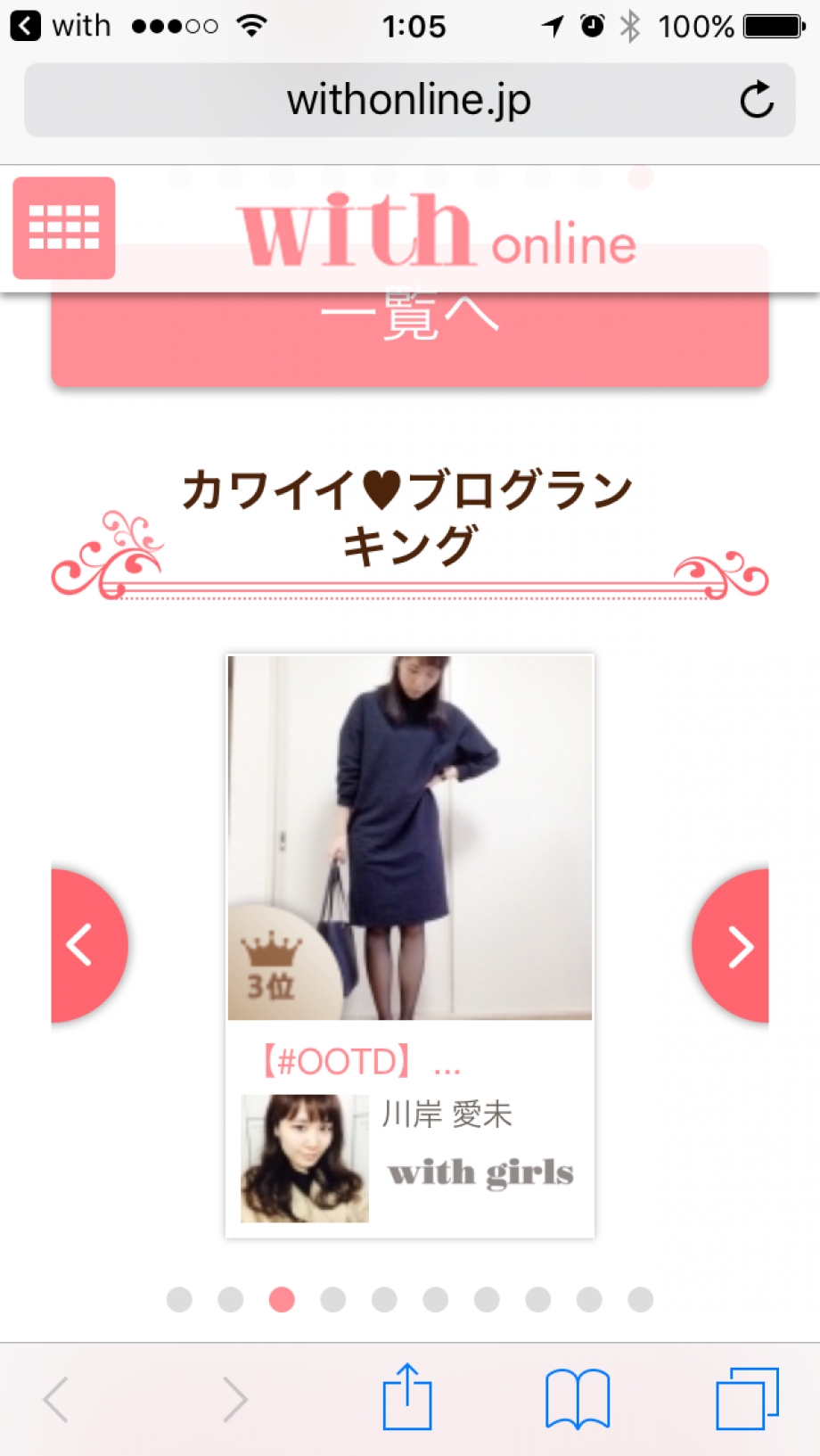Open the 3位 #OOTD blog post card
820x1456 pixels.
(x=409, y=945)
